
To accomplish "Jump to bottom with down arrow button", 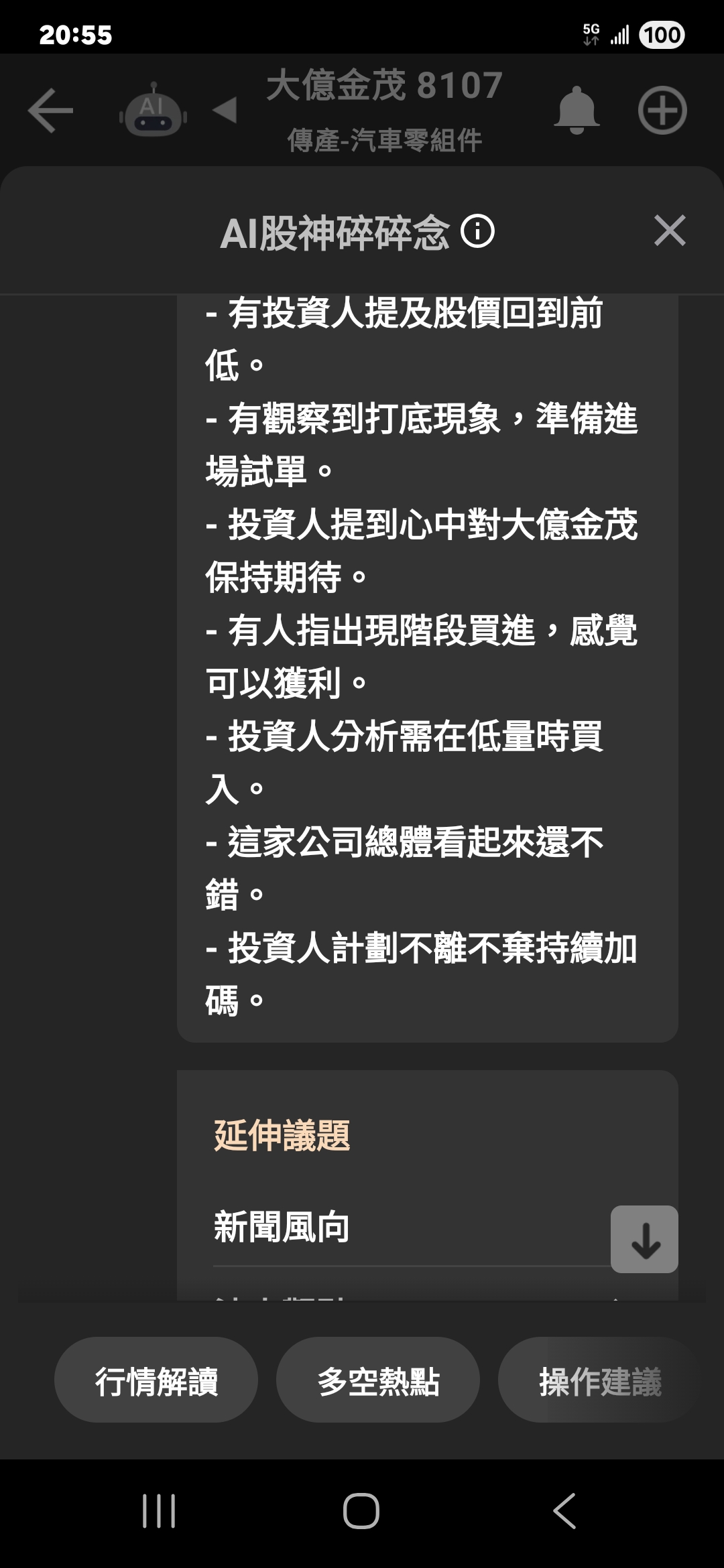I will [644, 1239].
